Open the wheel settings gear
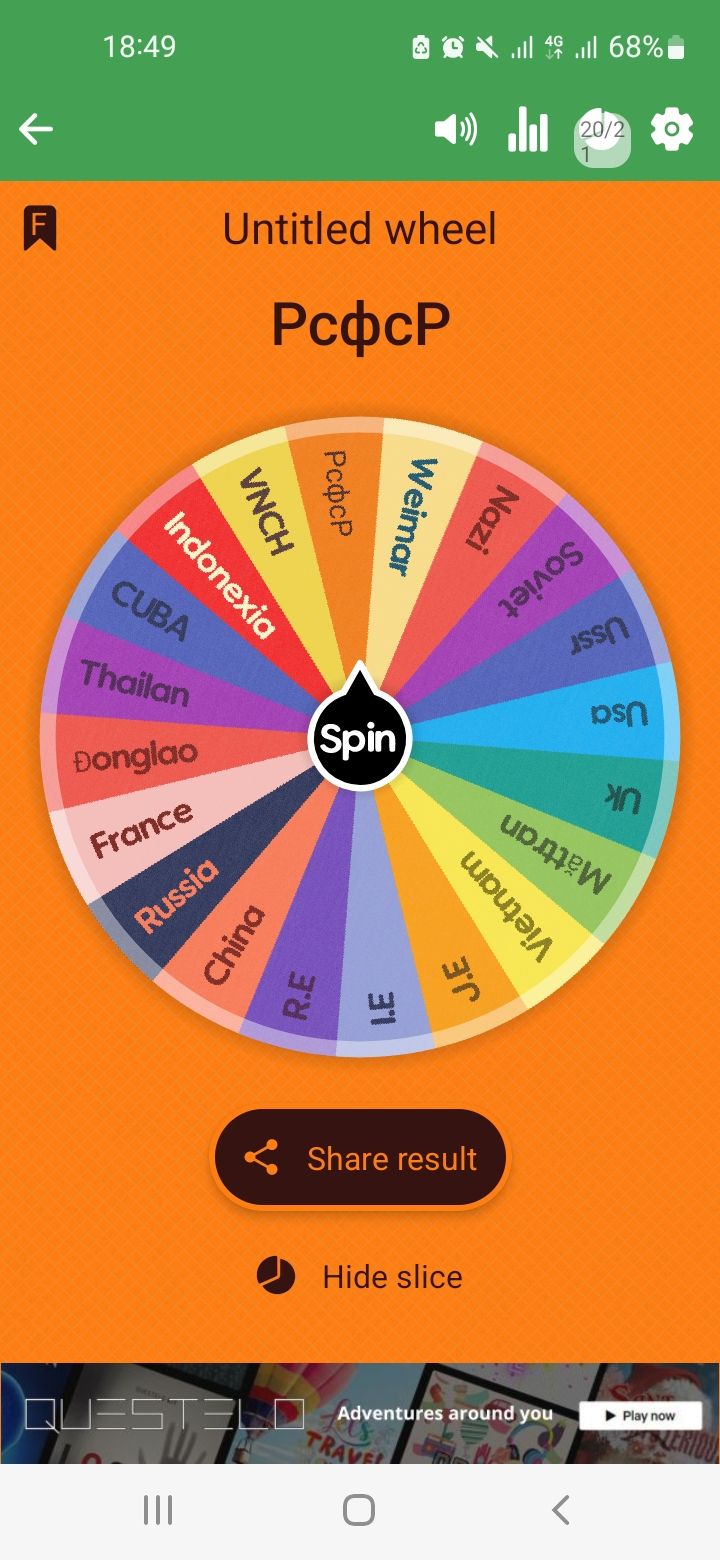Image resolution: width=720 pixels, height=1560 pixels. [671, 129]
